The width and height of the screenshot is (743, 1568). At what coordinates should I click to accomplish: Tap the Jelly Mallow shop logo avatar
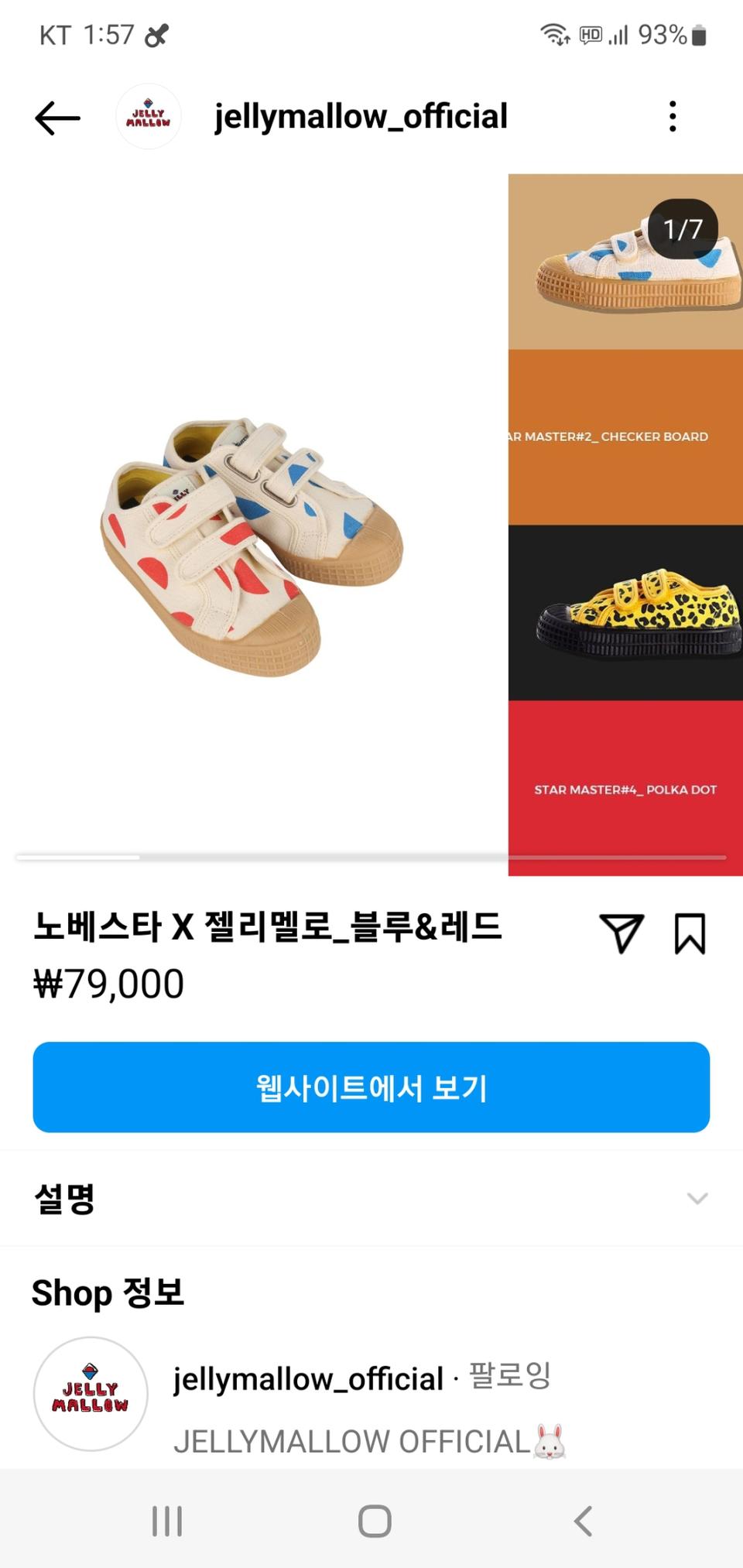pos(90,1393)
